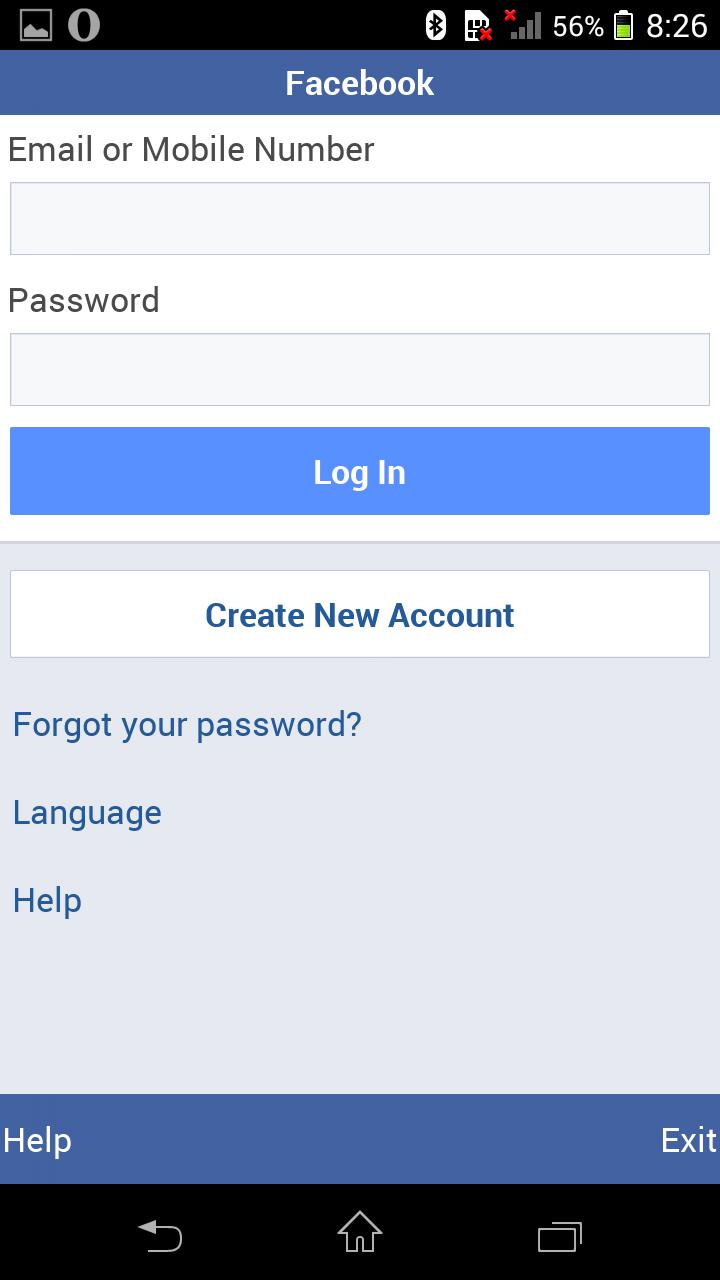Go back using the system back button

click(x=160, y=1235)
